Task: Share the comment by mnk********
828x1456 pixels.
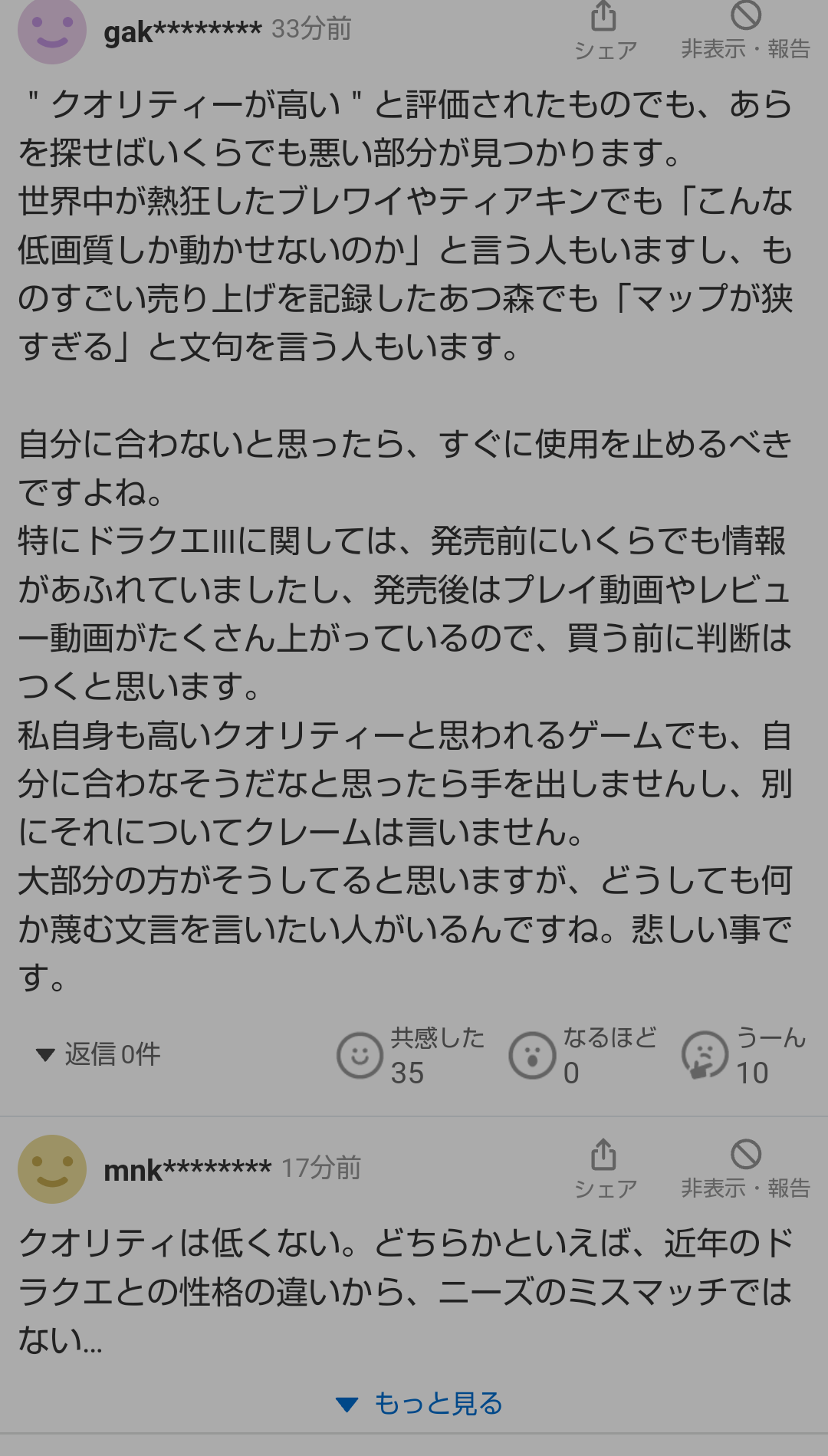Action: tap(605, 1169)
